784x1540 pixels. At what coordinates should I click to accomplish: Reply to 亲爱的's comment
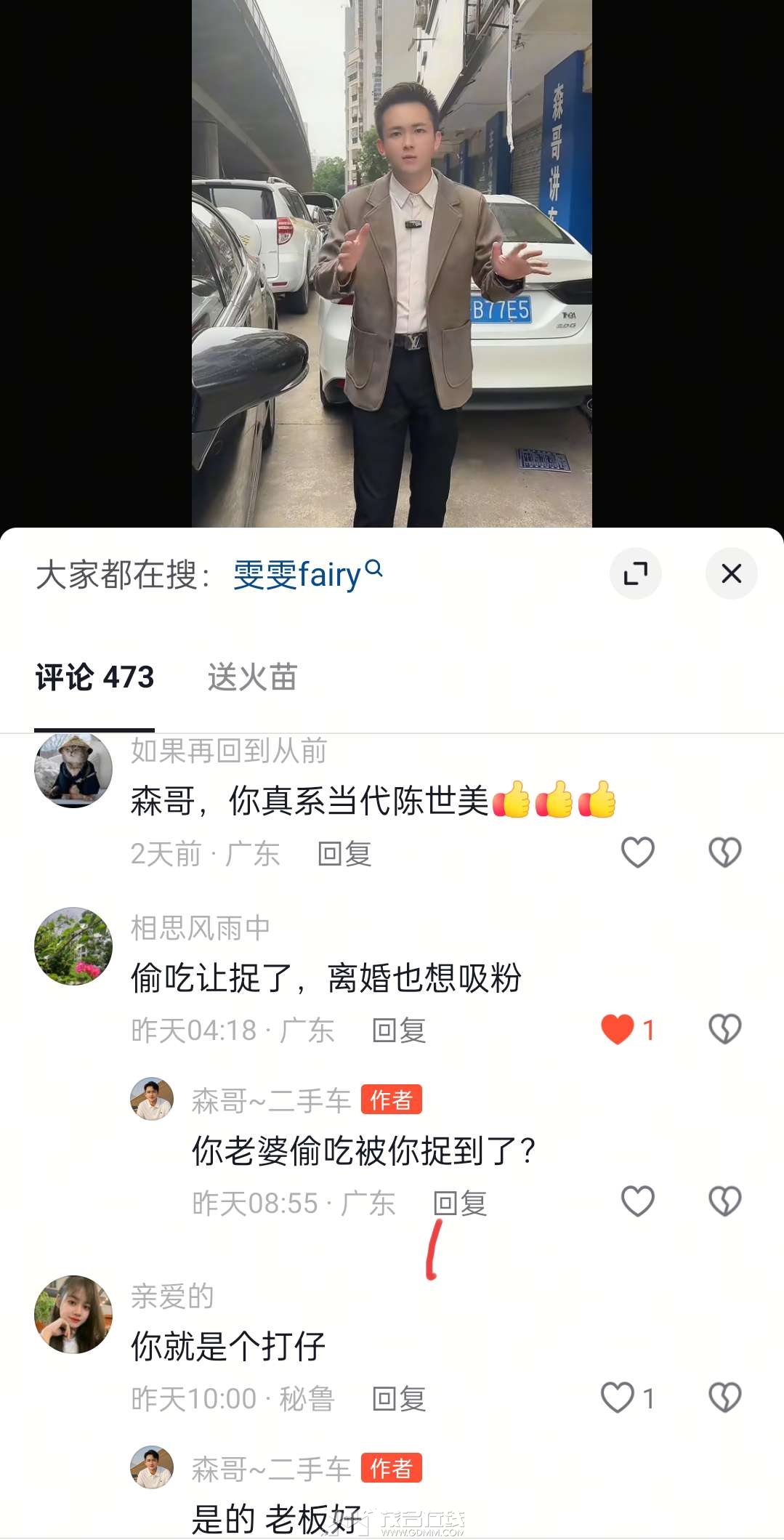click(399, 1399)
